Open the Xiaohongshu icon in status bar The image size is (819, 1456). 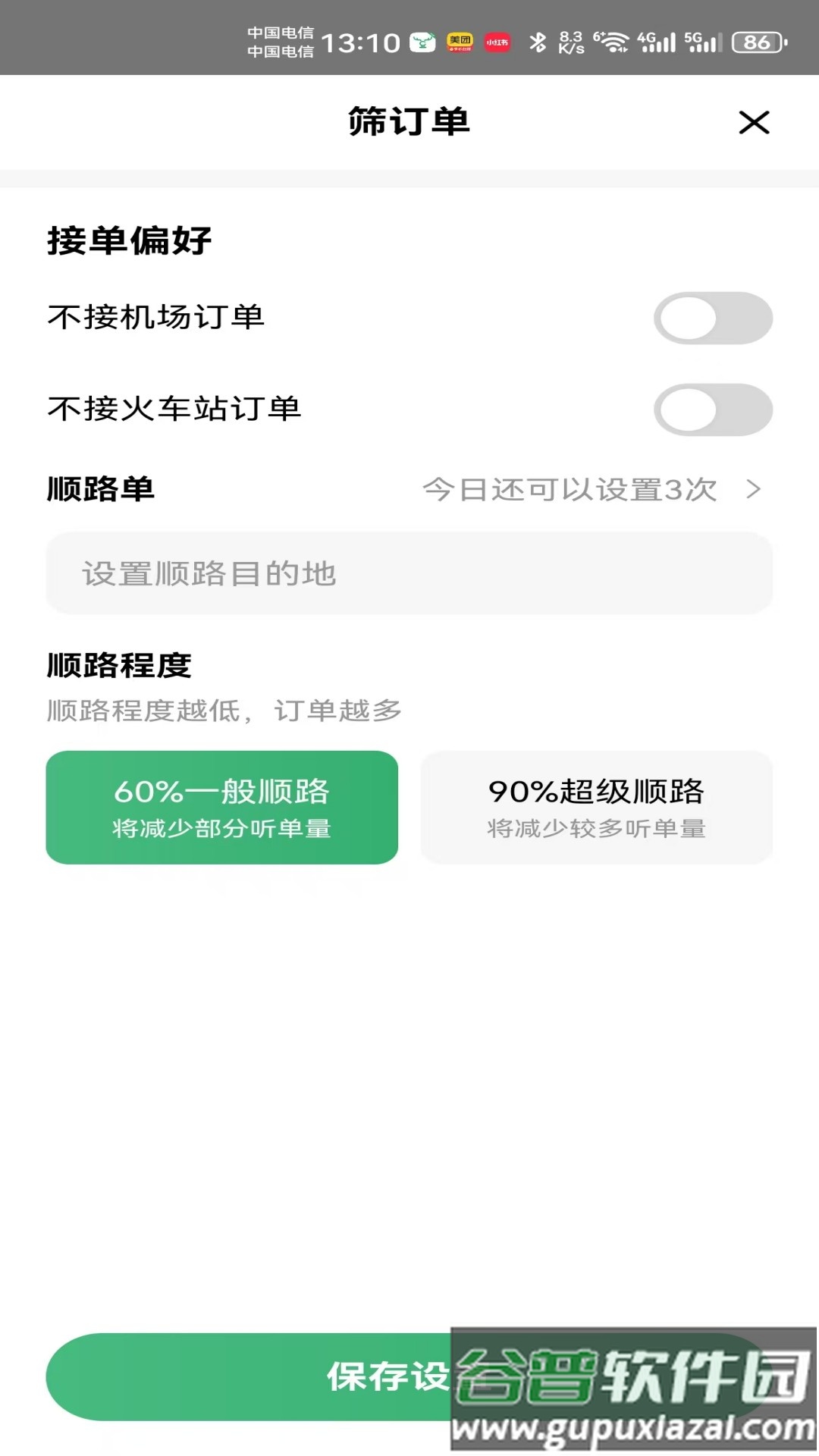tap(497, 42)
